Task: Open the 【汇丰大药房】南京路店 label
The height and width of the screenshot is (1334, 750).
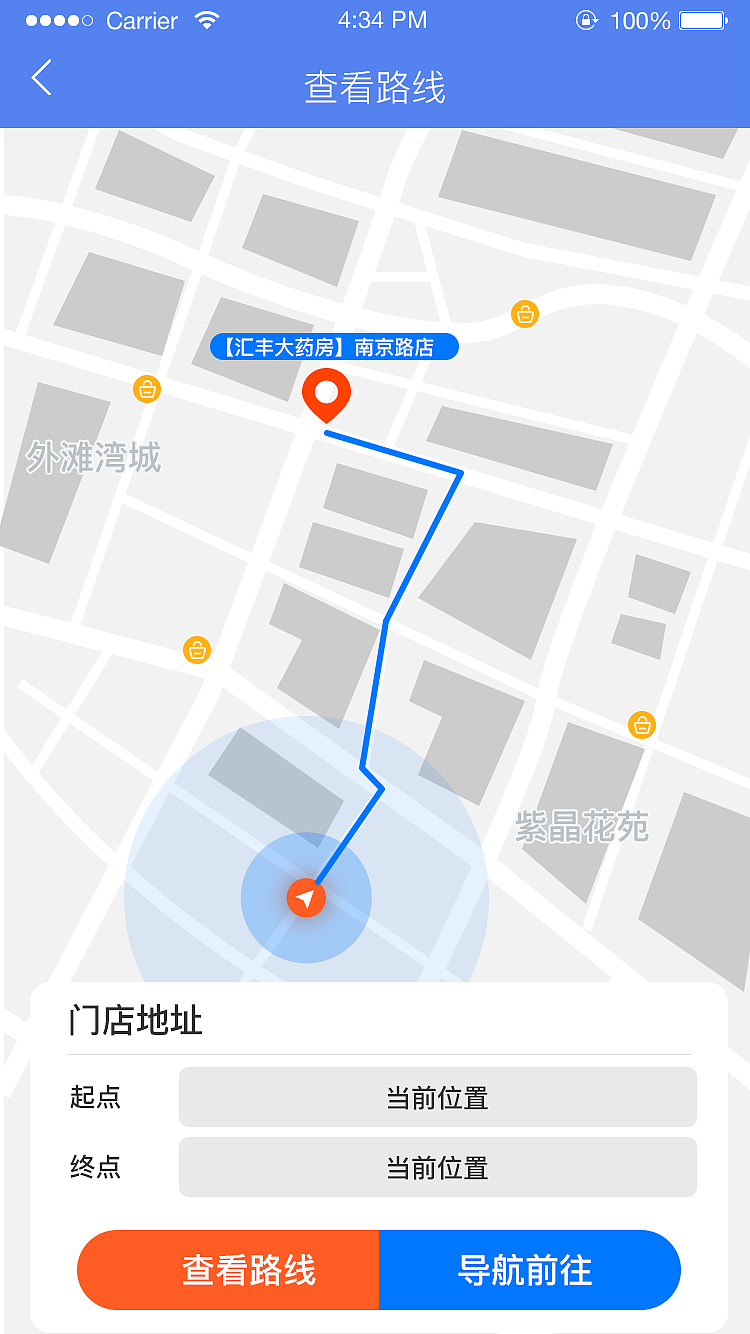Action: [x=333, y=347]
